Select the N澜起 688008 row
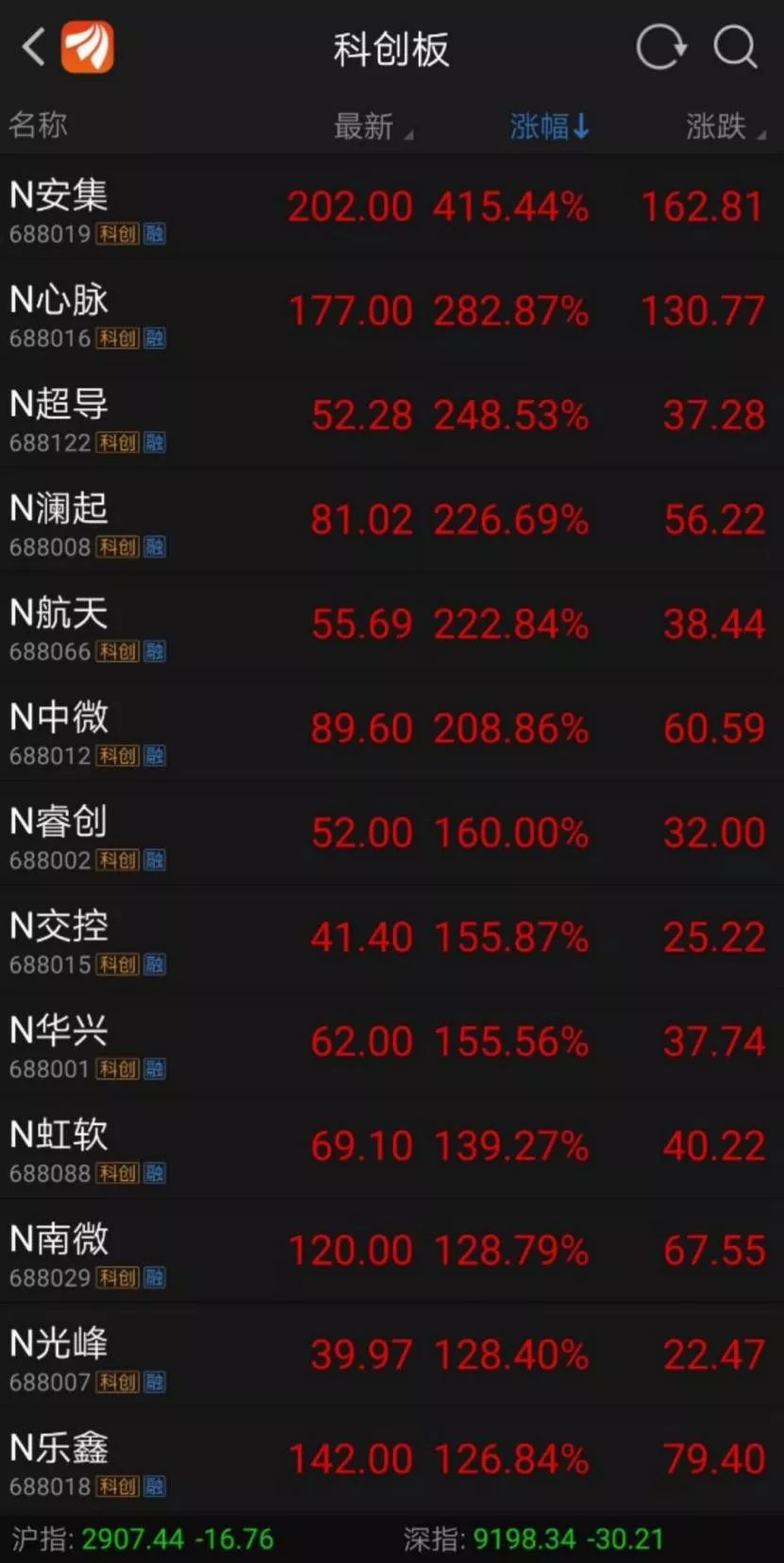 pyautogui.click(x=392, y=521)
